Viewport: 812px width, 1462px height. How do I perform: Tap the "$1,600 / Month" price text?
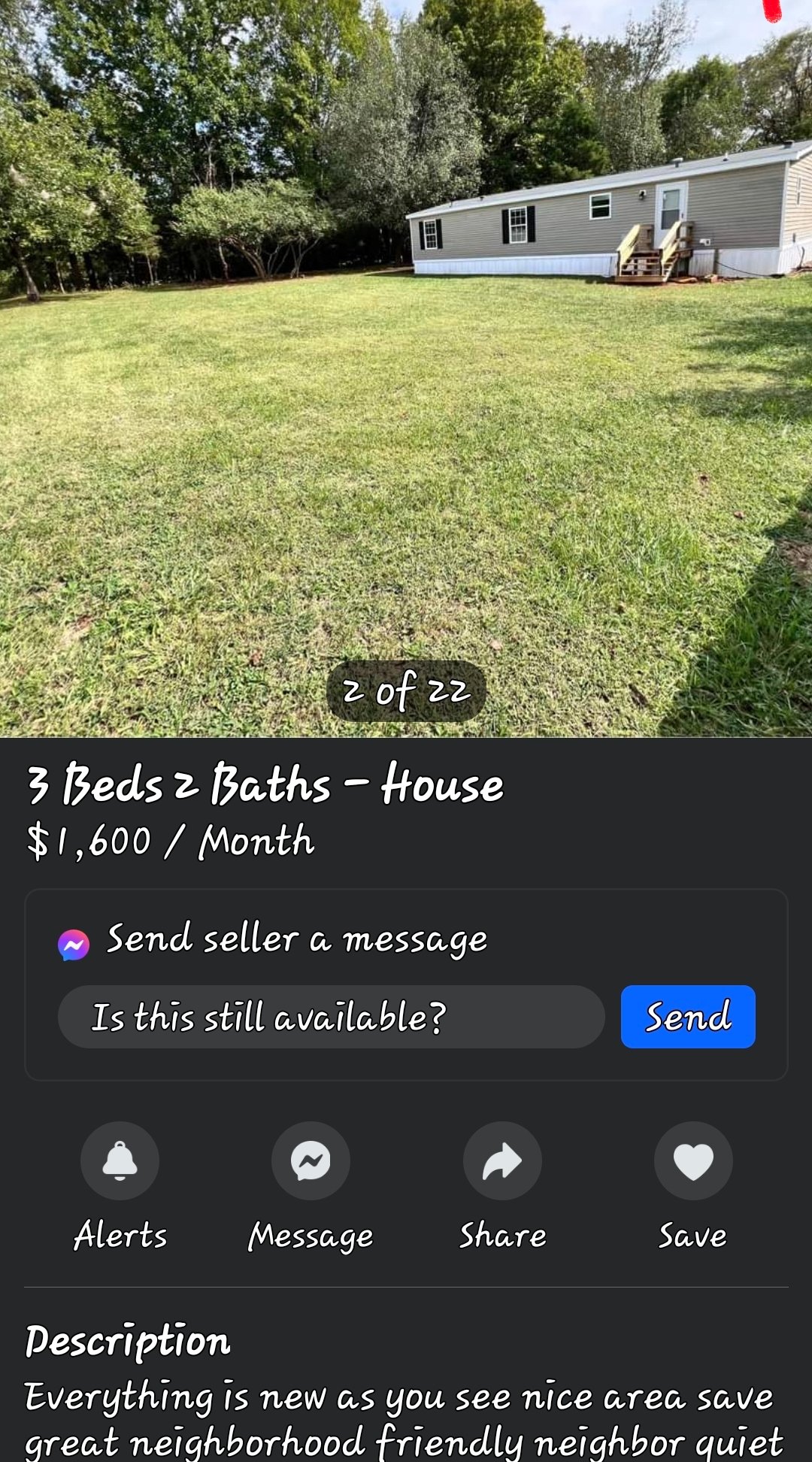click(170, 842)
